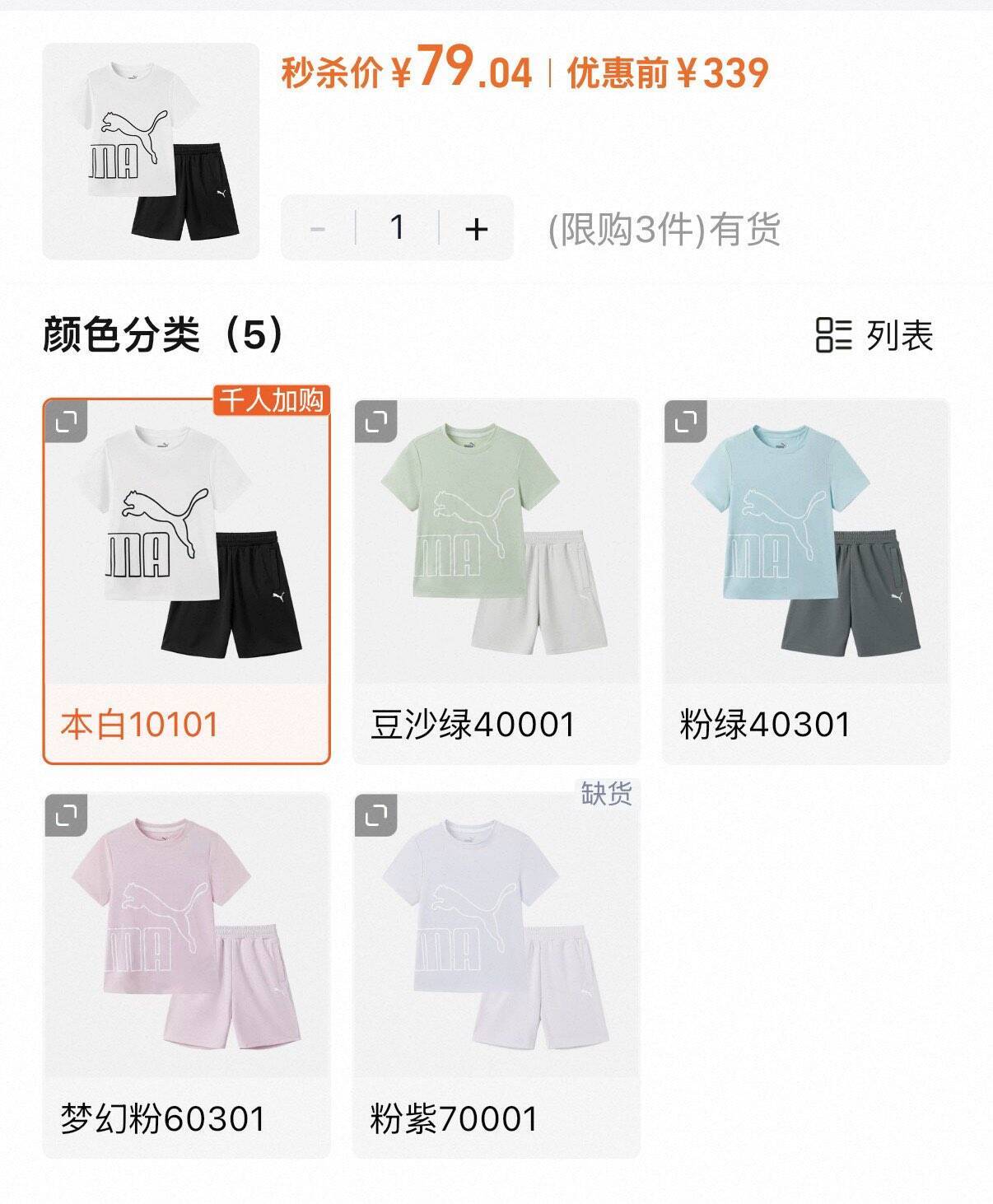Switch to 列表 list view

tap(874, 335)
